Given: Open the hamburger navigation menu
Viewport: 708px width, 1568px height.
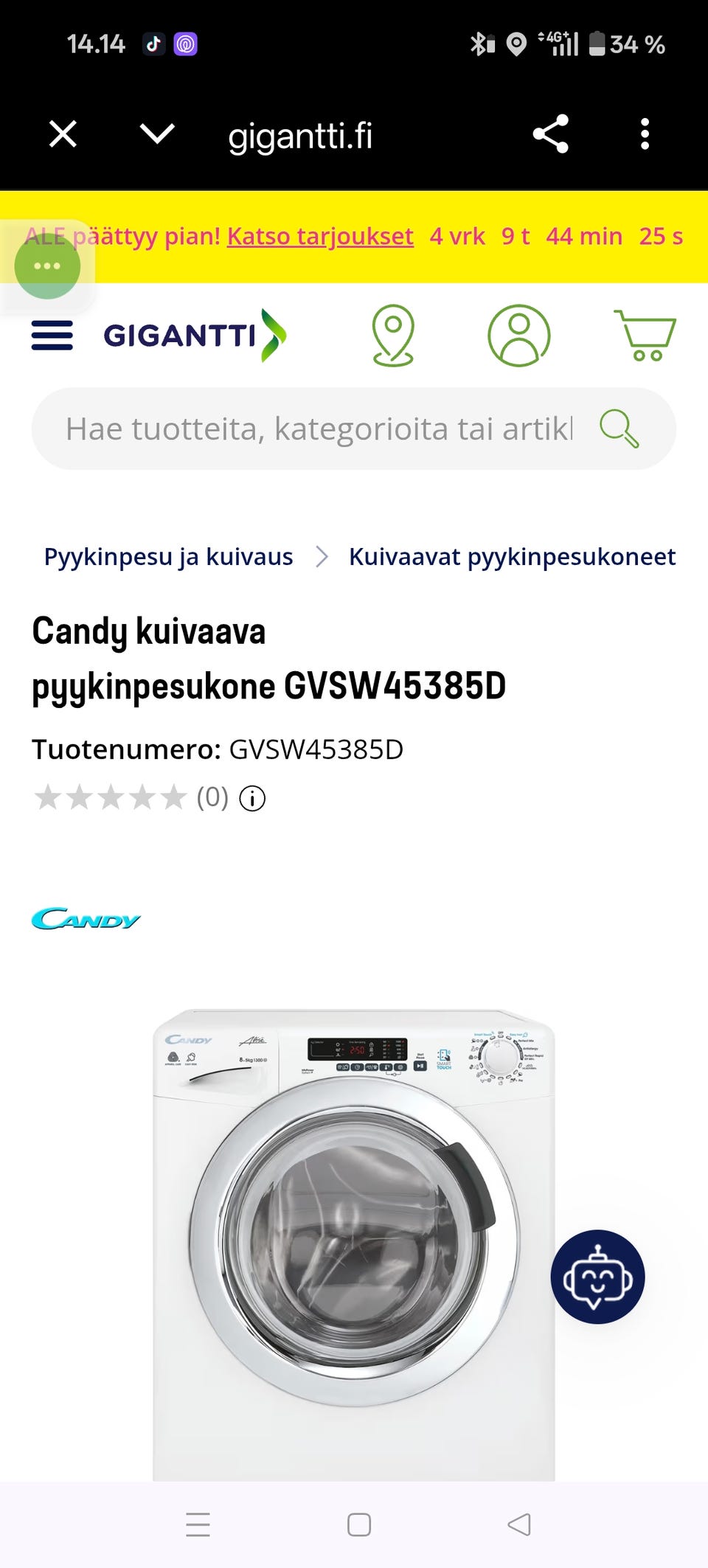Looking at the screenshot, I should click(51, 336).
